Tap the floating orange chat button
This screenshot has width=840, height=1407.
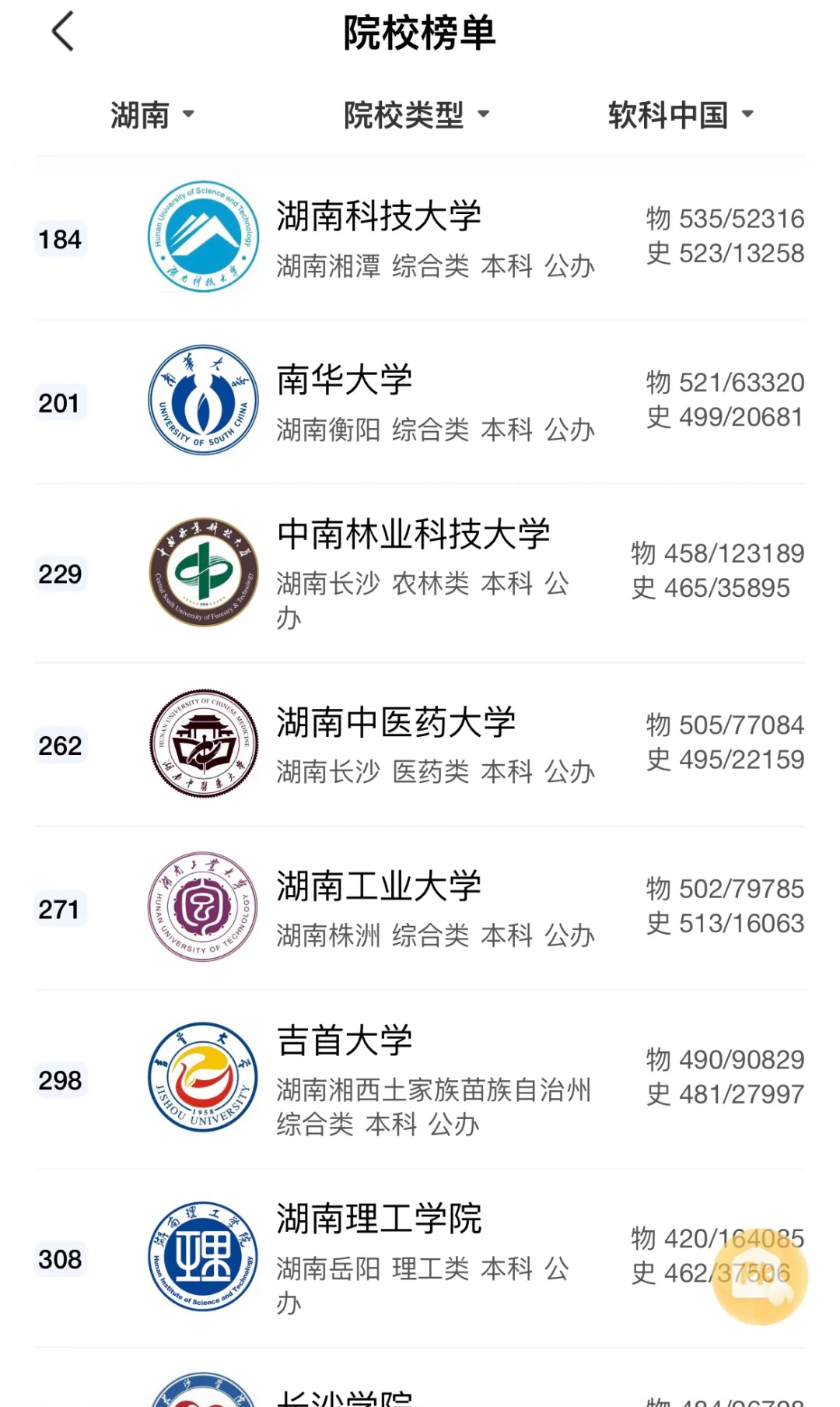760,1277
